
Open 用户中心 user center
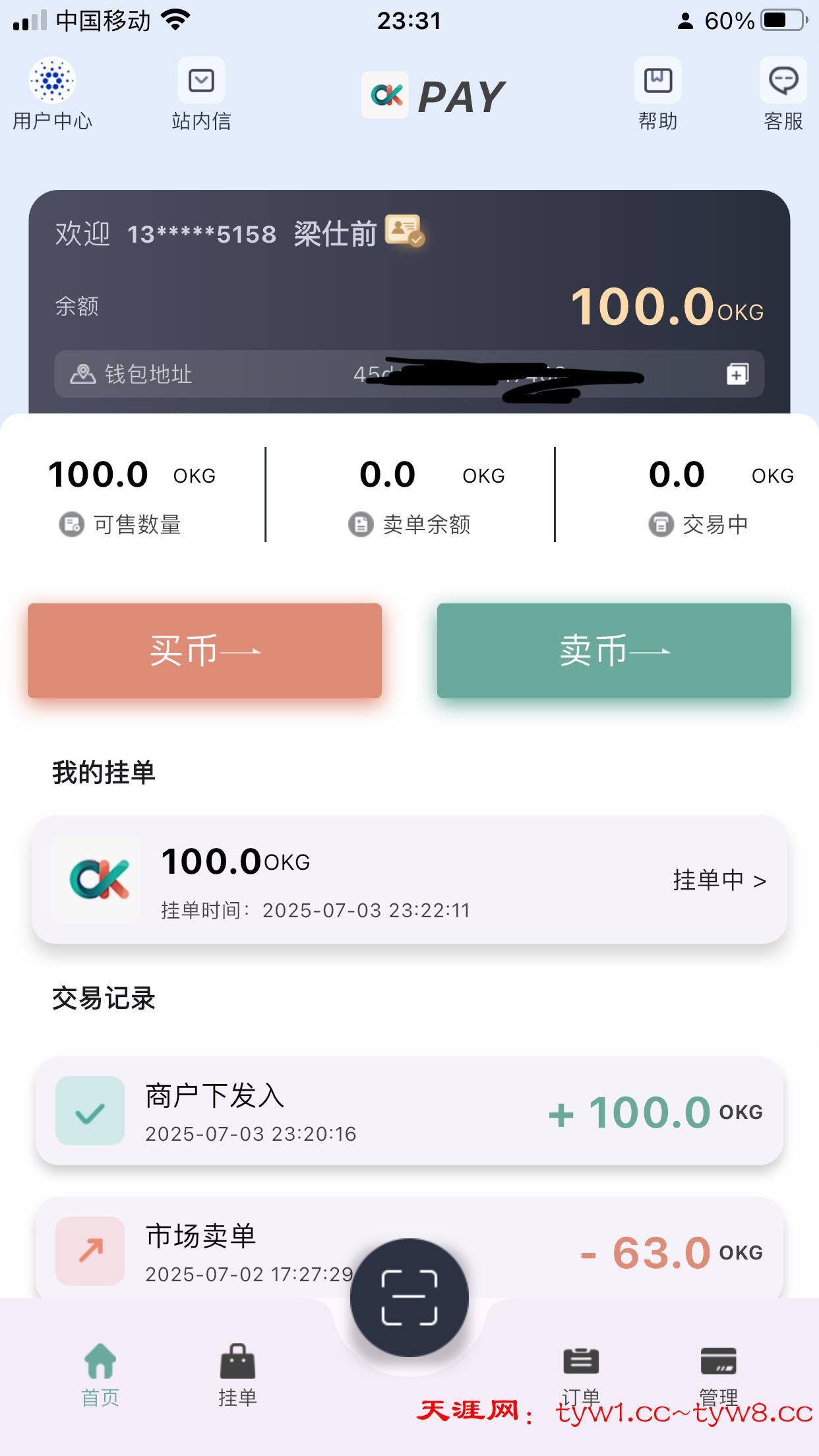[53, 94]
